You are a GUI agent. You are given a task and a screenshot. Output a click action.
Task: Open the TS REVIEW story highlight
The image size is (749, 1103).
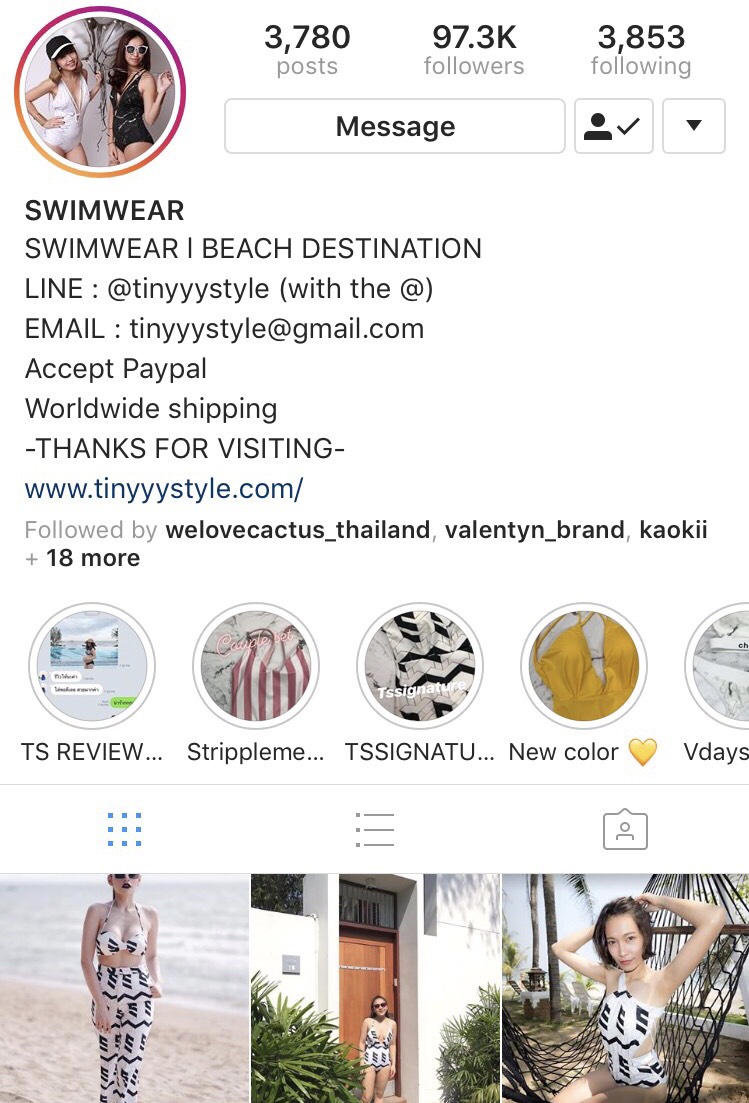point(92,666)
